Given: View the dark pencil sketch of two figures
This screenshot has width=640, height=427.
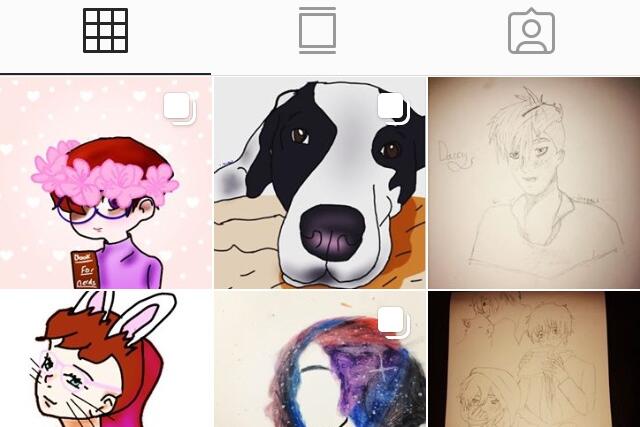Looking at the screenshot, I should coord(533,360).
